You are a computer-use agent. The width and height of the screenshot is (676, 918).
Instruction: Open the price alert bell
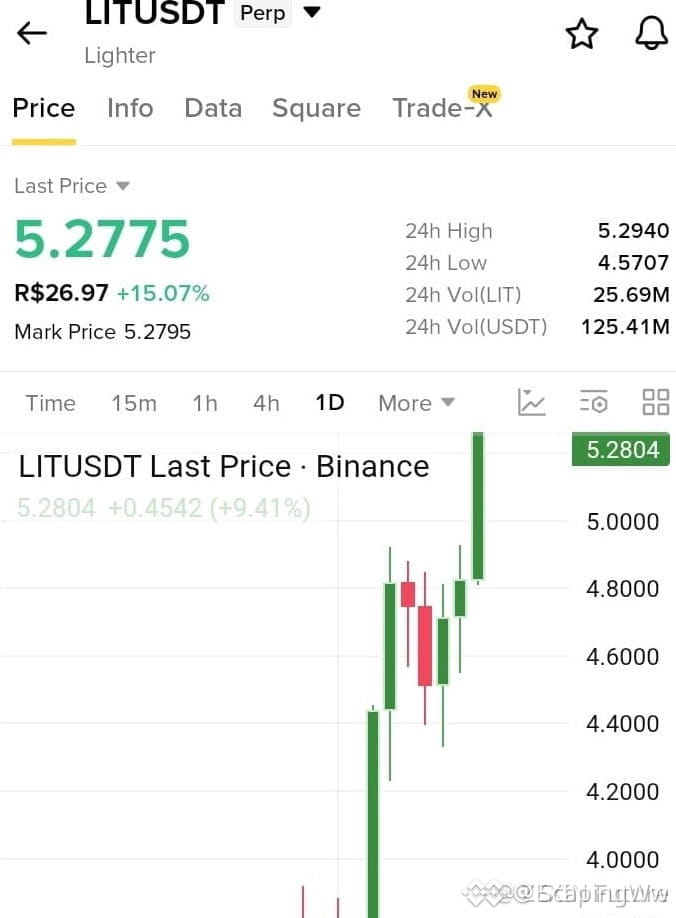tap(651, 33)
